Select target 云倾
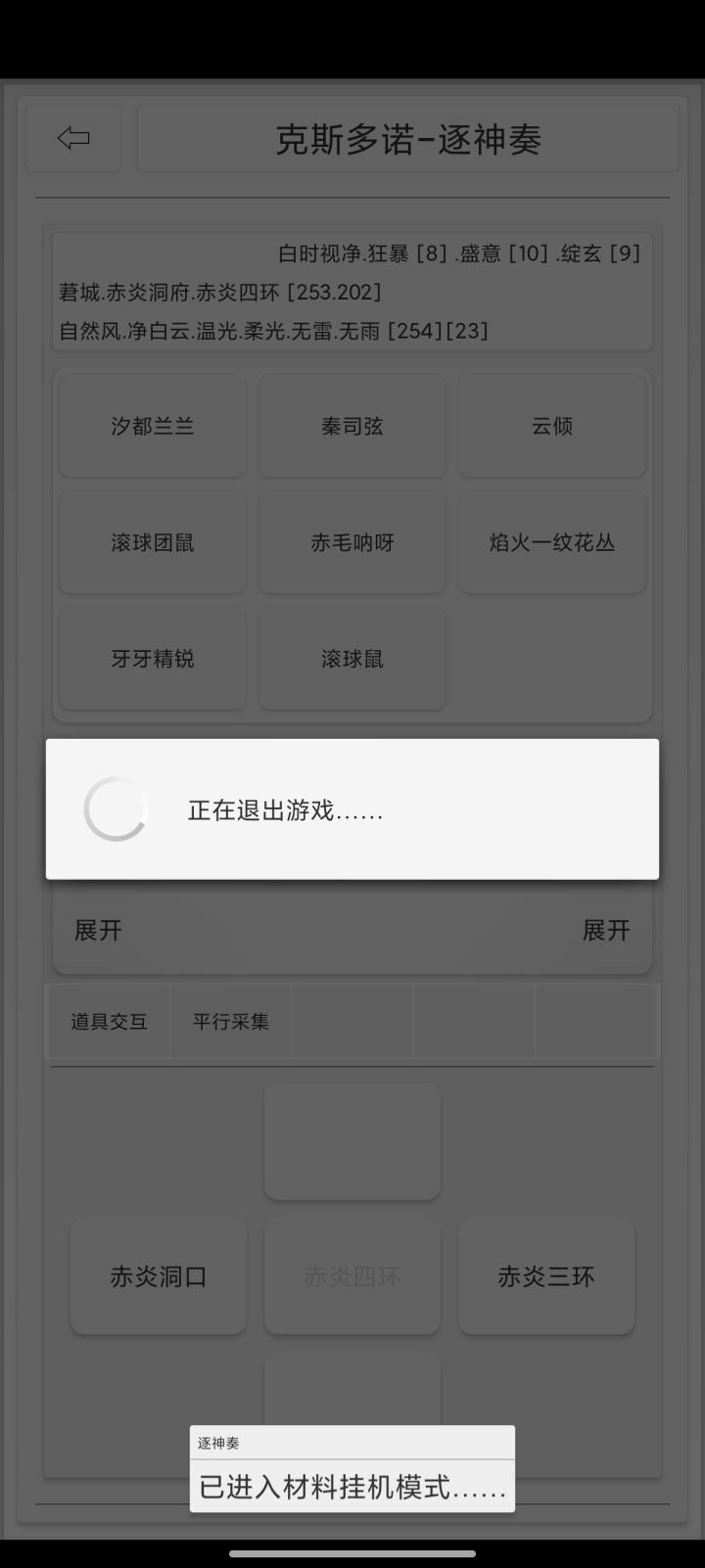The height and width of the screenshot is (1568, 705). tap(551, 425)
